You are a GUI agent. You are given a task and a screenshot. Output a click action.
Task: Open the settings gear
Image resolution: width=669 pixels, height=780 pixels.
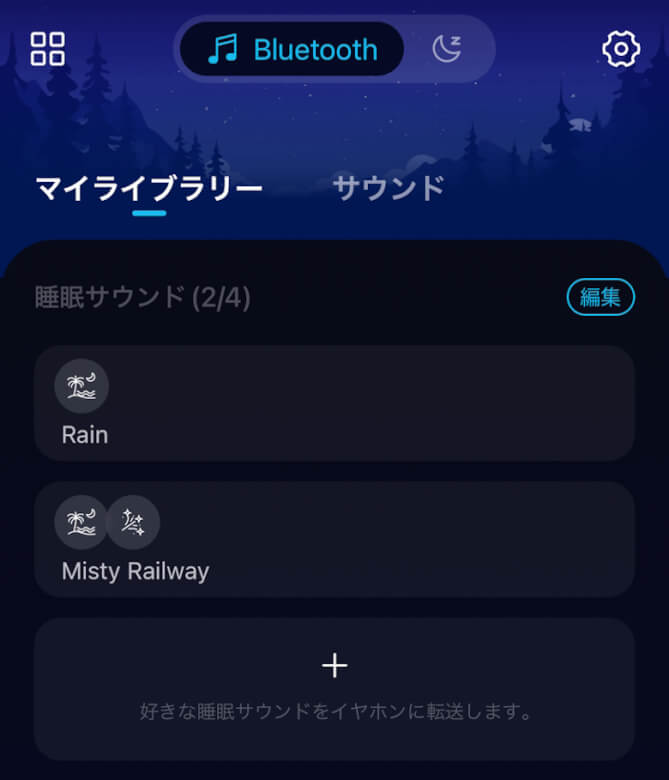[x=621, y=48]
